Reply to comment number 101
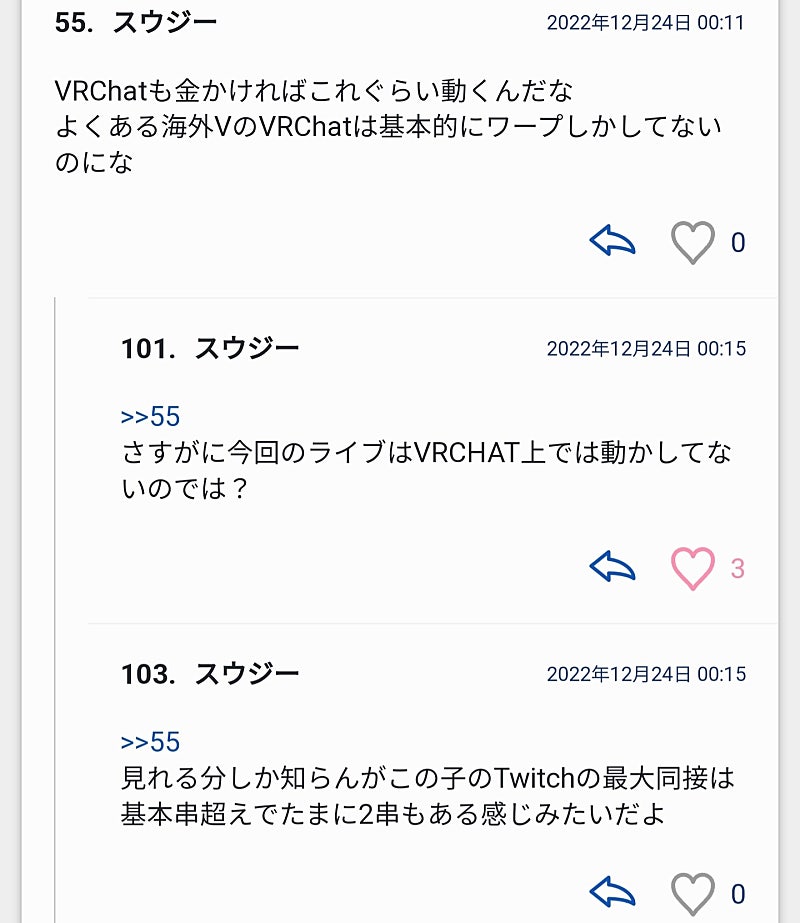 613,567
